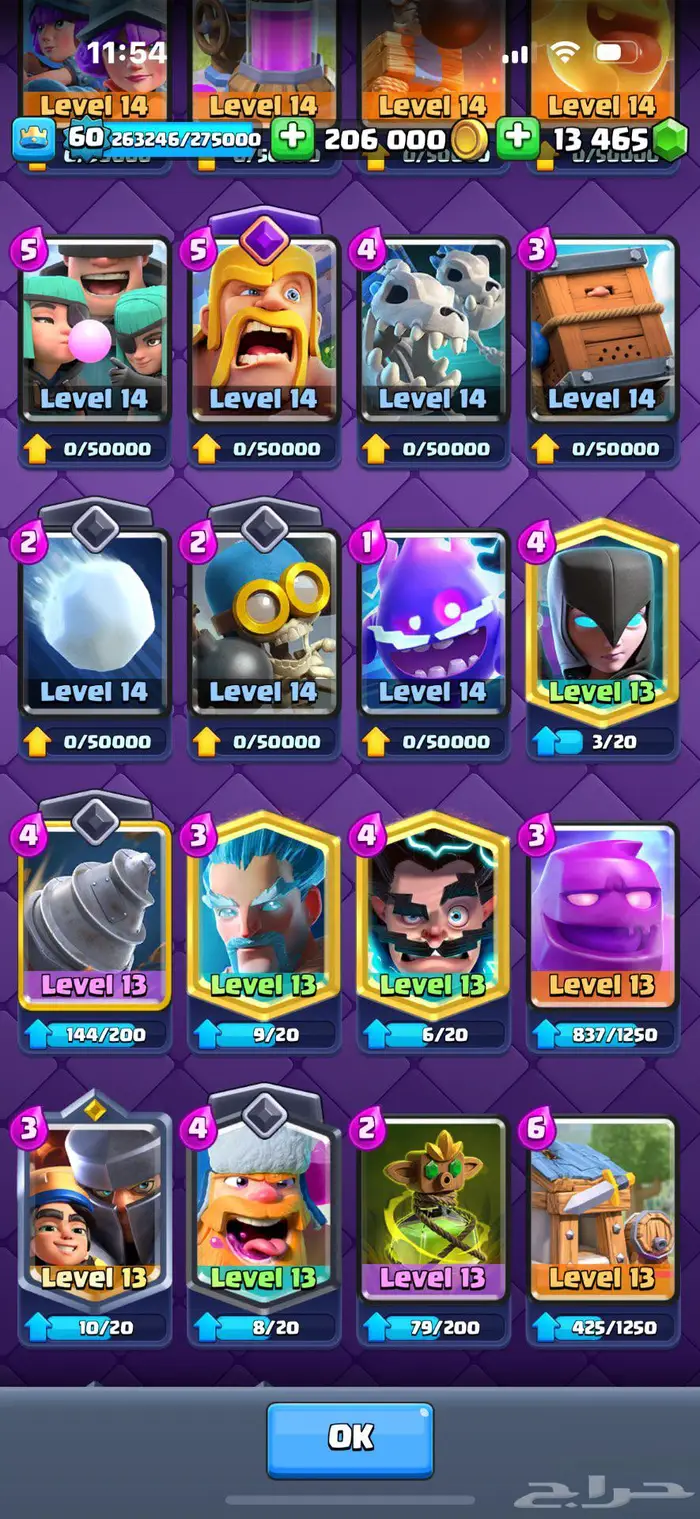View the Goblin Curse card
The height and width of the screenshot is (1519, 700).
(x=433, y=1210)
